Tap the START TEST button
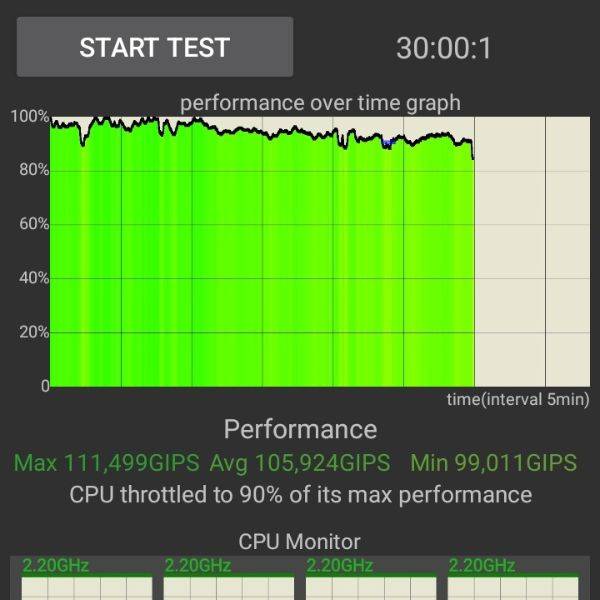Viewport: 600px width, 600px height. [x=155, y=47]
